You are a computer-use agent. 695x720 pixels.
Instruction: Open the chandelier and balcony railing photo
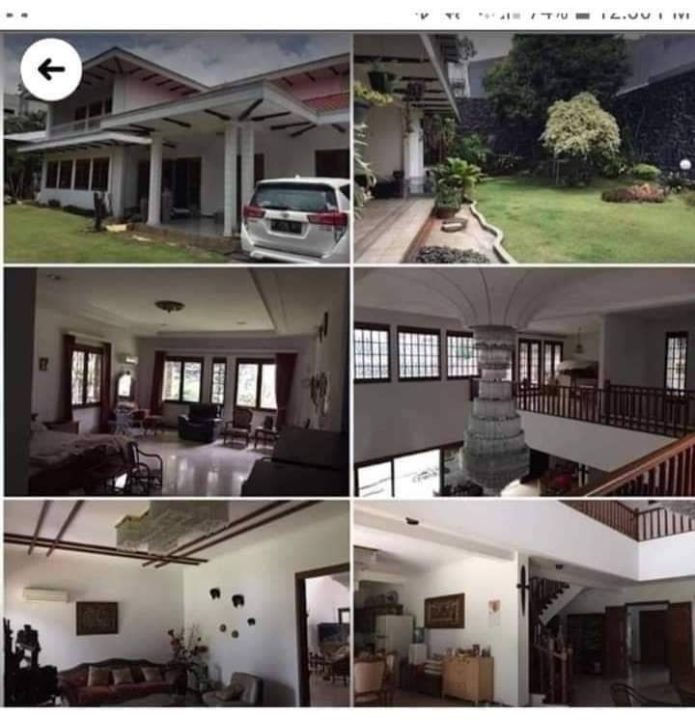tap(524, 381)
